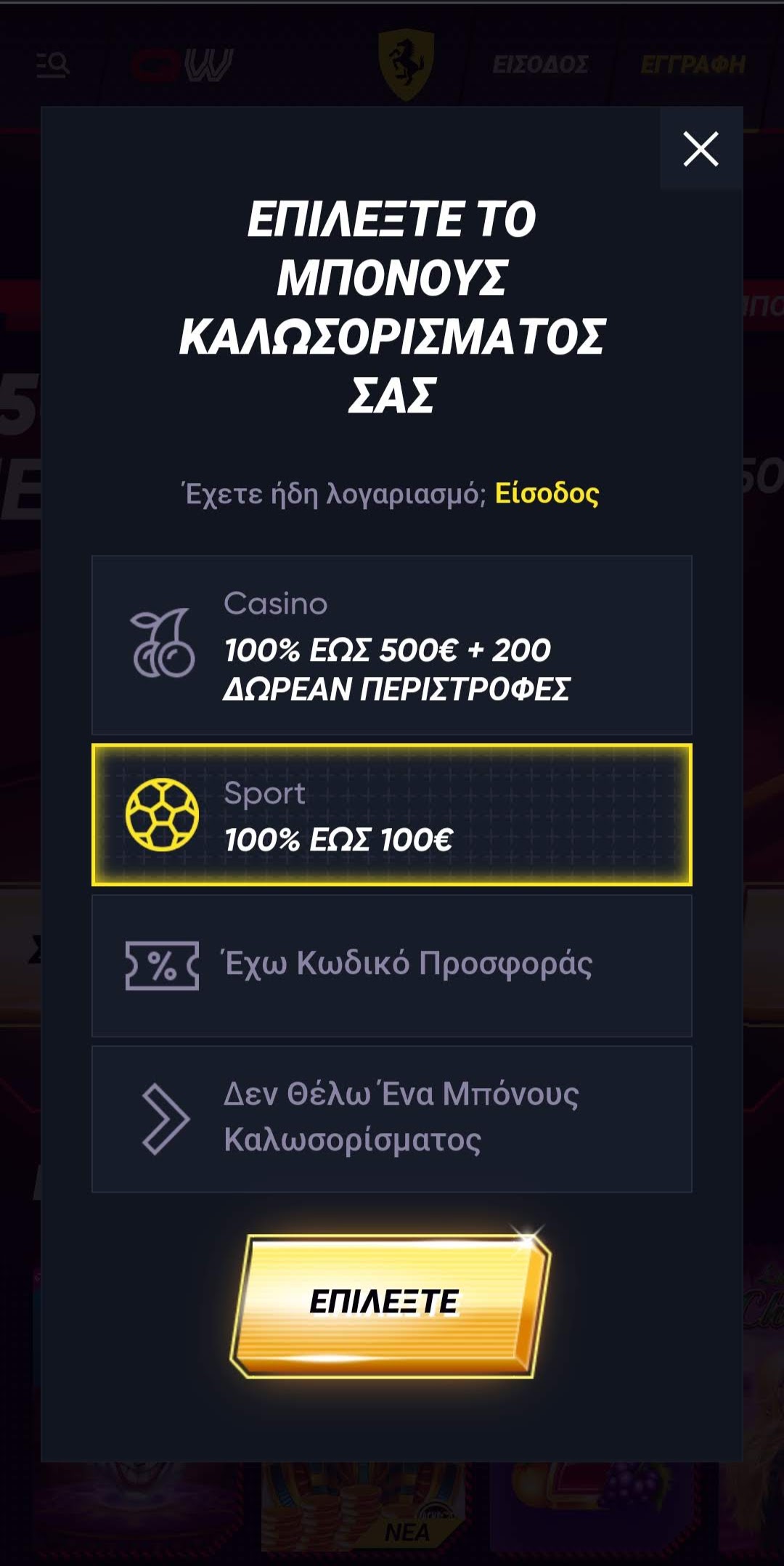Choose the Sport 100% έως 100€ bonus
This screenshot has width=784, height=1566.
(x=392, y=815)
